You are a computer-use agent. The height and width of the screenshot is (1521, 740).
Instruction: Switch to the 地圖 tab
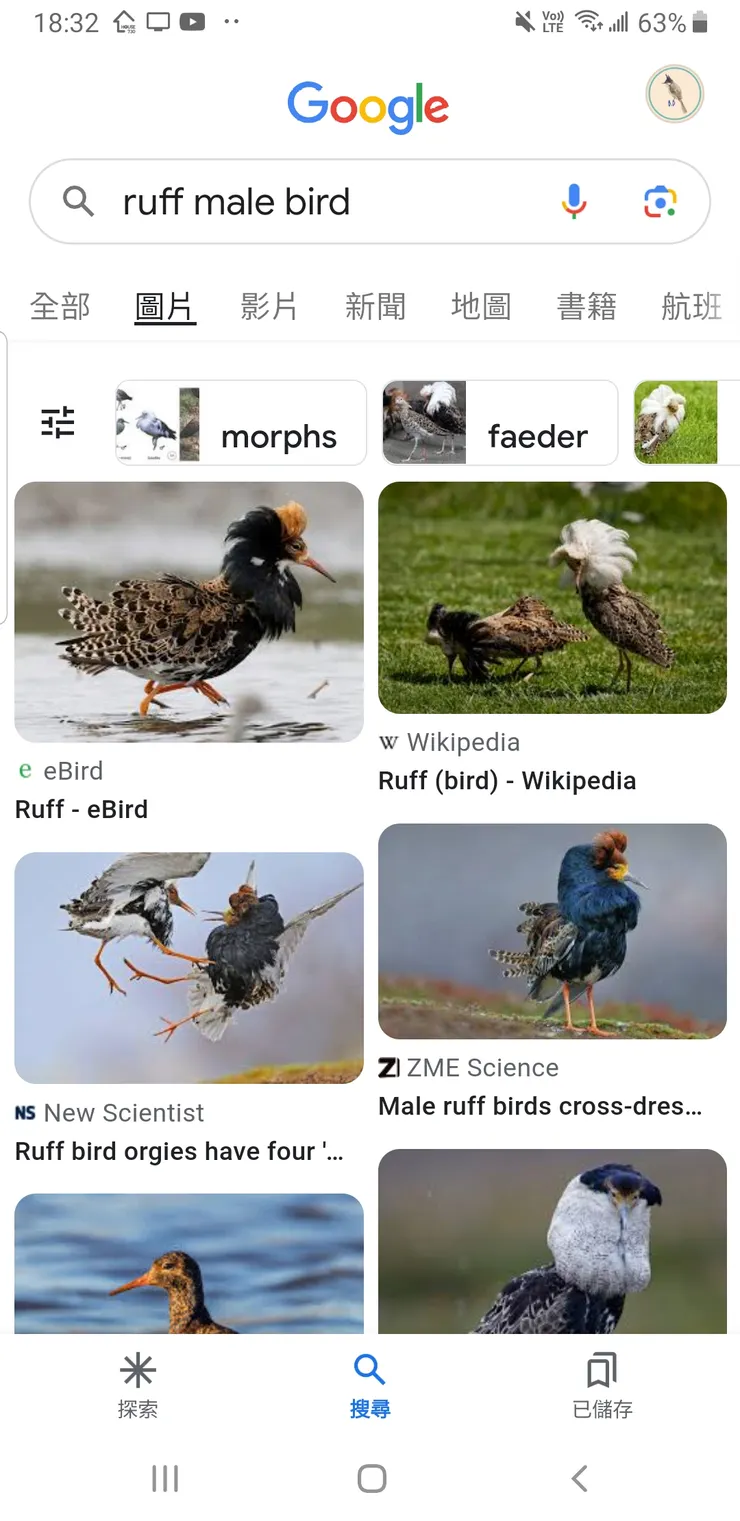pos(481,306)
